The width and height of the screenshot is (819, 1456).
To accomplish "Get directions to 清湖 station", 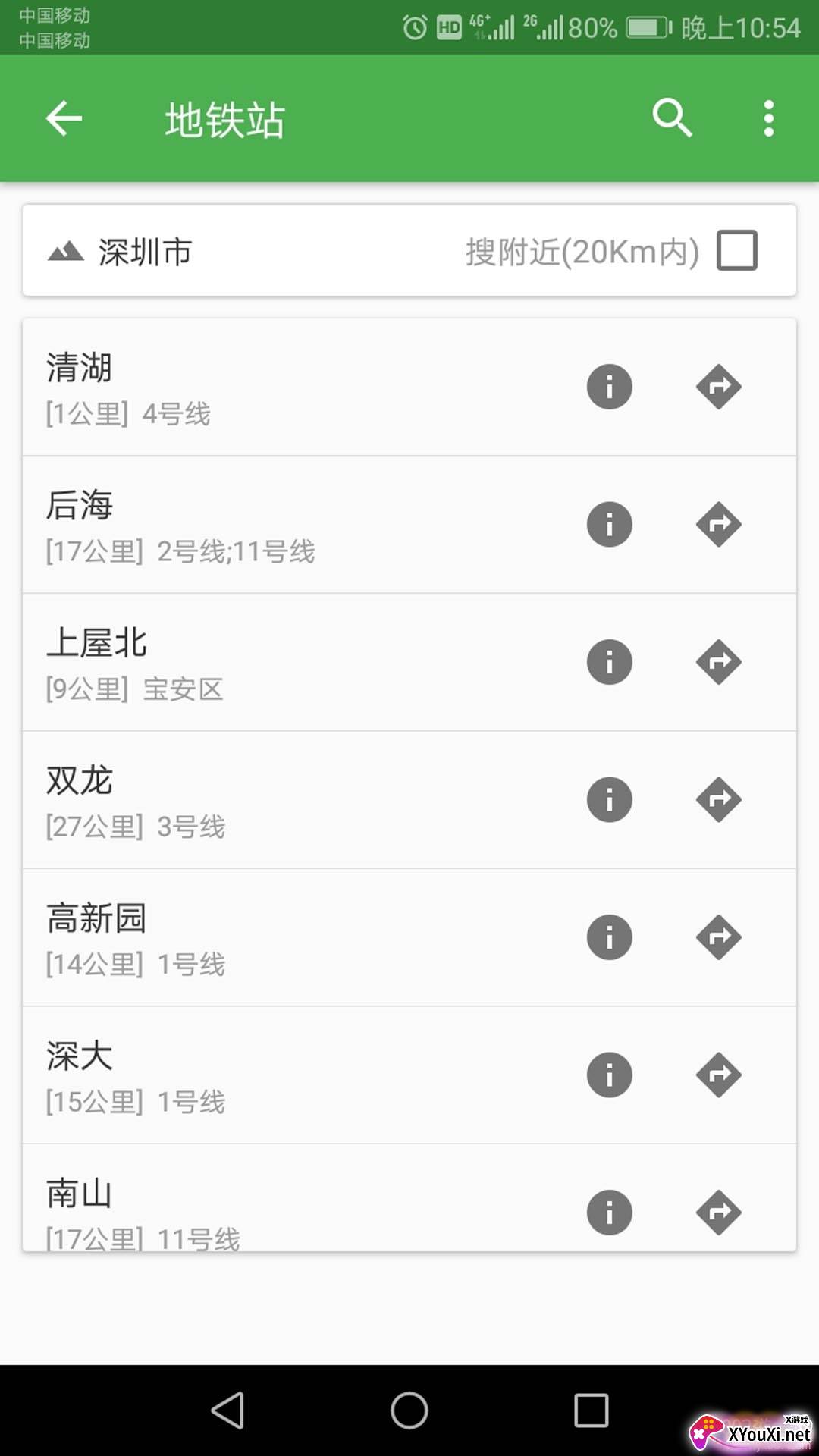I will click(718, 388).
